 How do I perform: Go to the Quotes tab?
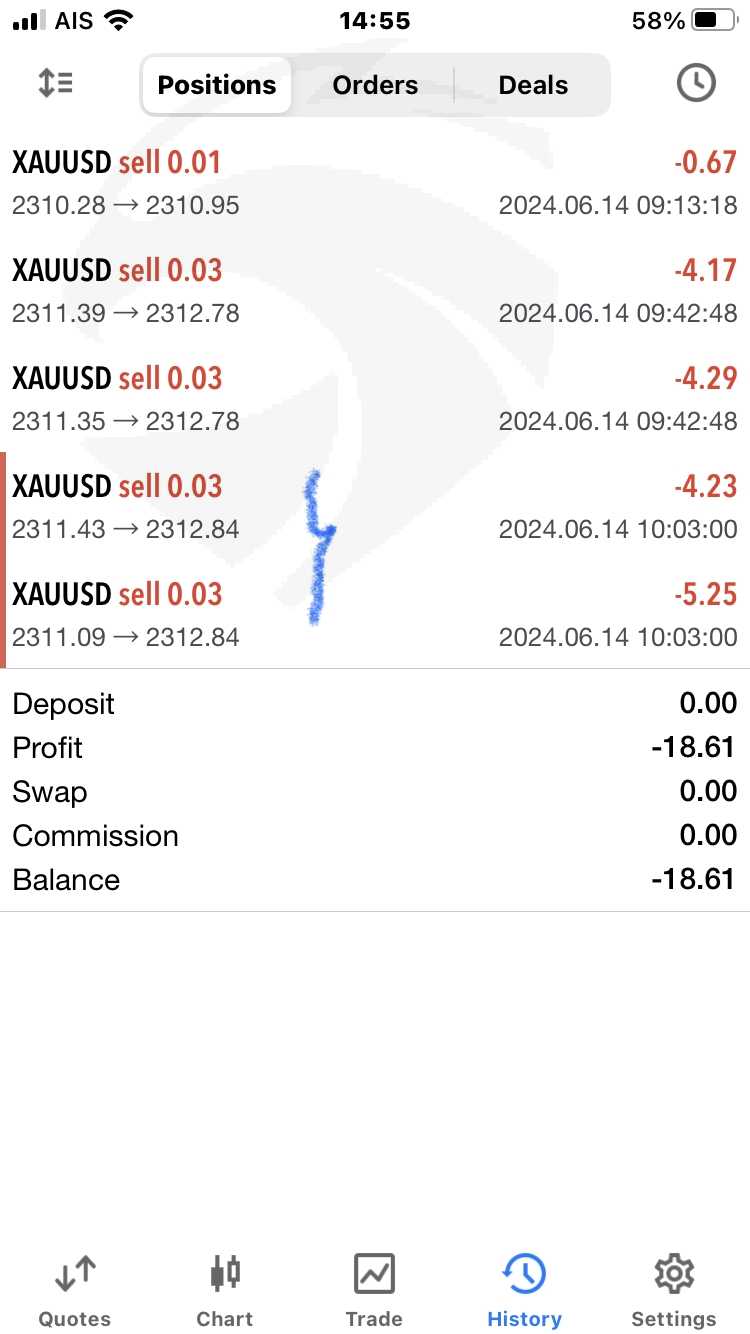(75, 1291)
